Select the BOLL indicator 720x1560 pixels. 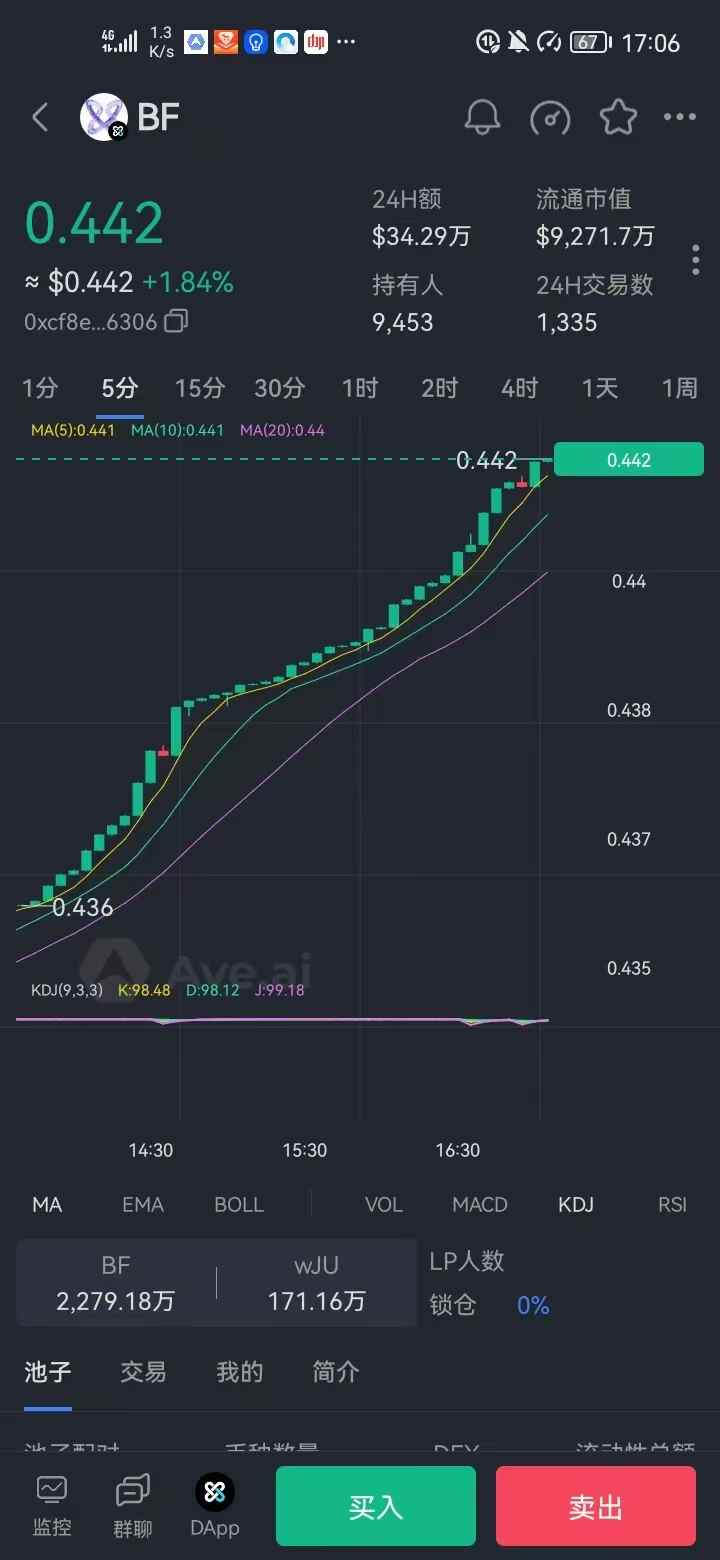[239, 1205]
